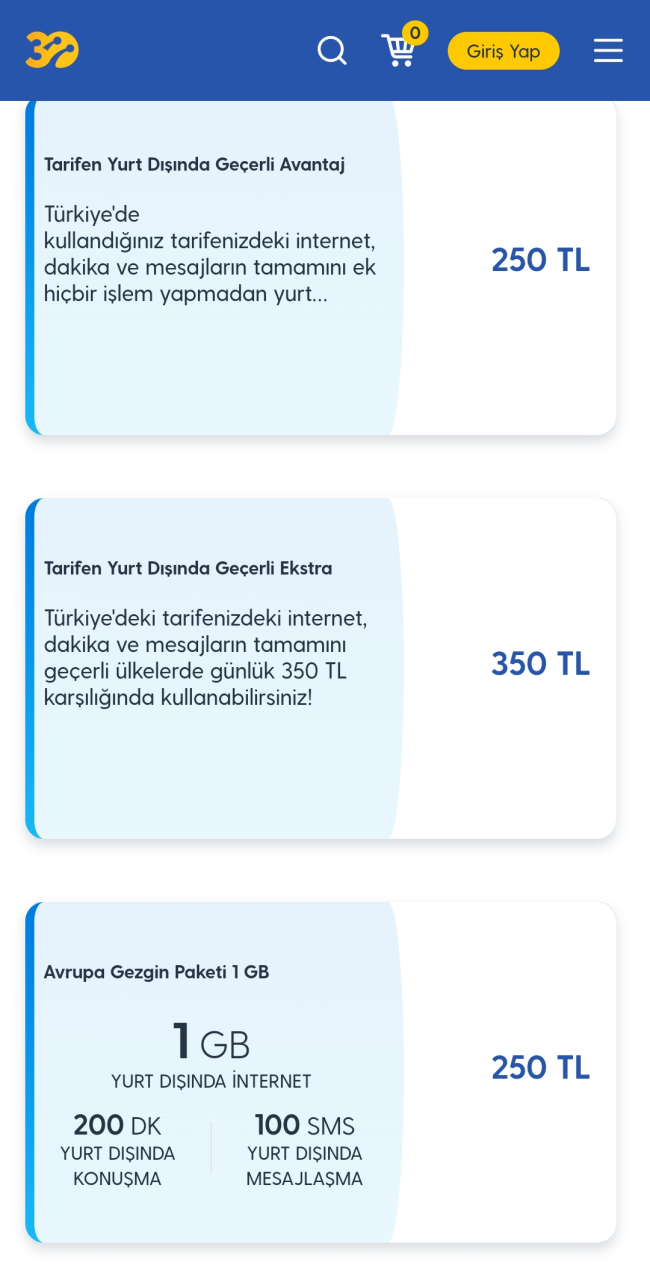Tap the Giriş Yap button
This screenshot has height=1280, width=650.
pyautogui.click(x=503, y=51)
